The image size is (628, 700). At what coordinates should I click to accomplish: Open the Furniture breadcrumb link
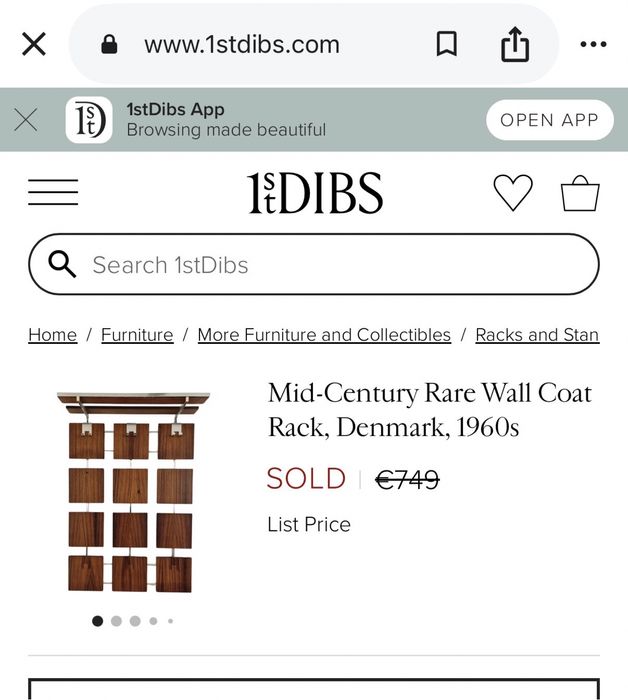click(x=137, y=335)
